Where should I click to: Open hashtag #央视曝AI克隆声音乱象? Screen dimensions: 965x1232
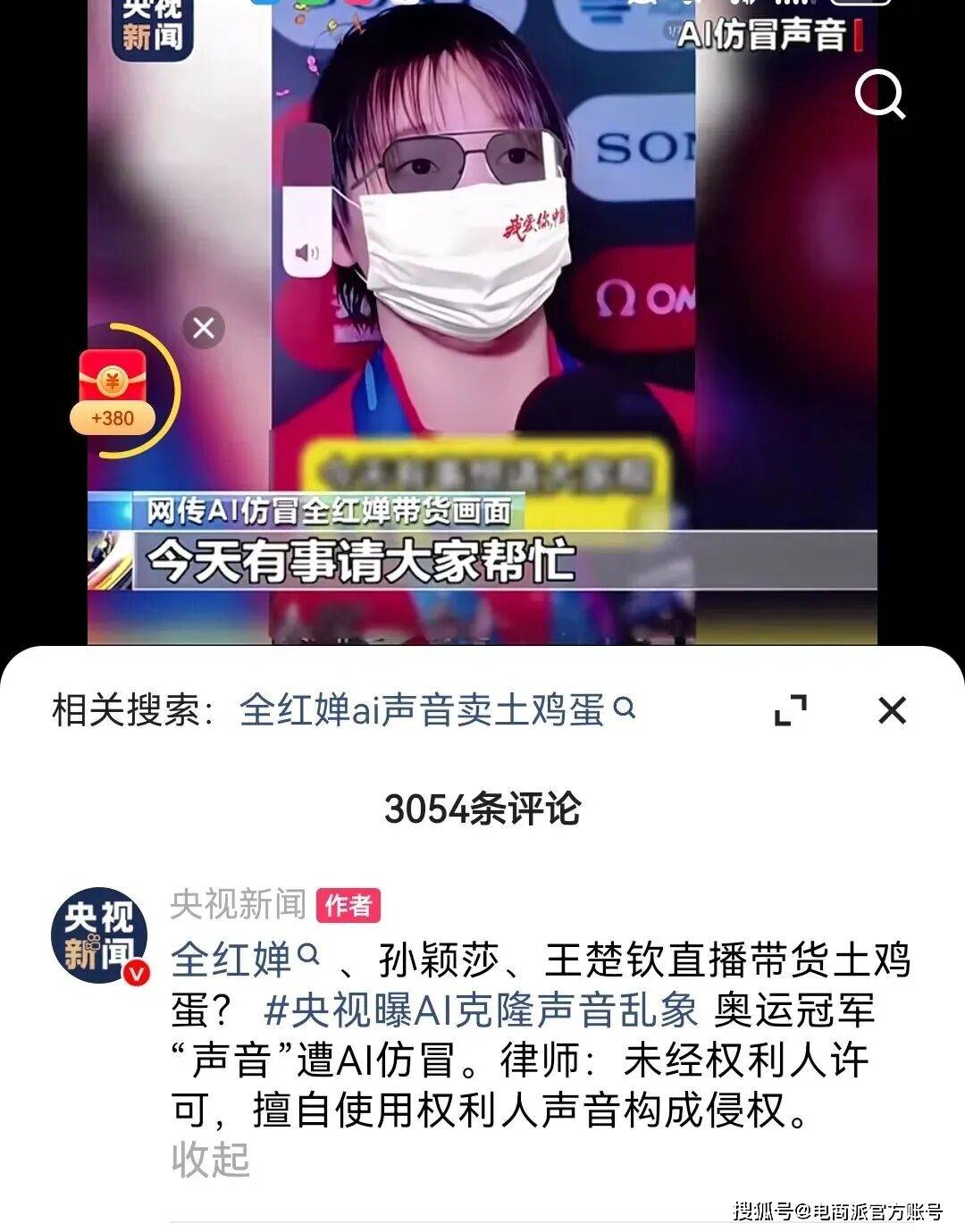(481, 1010)
